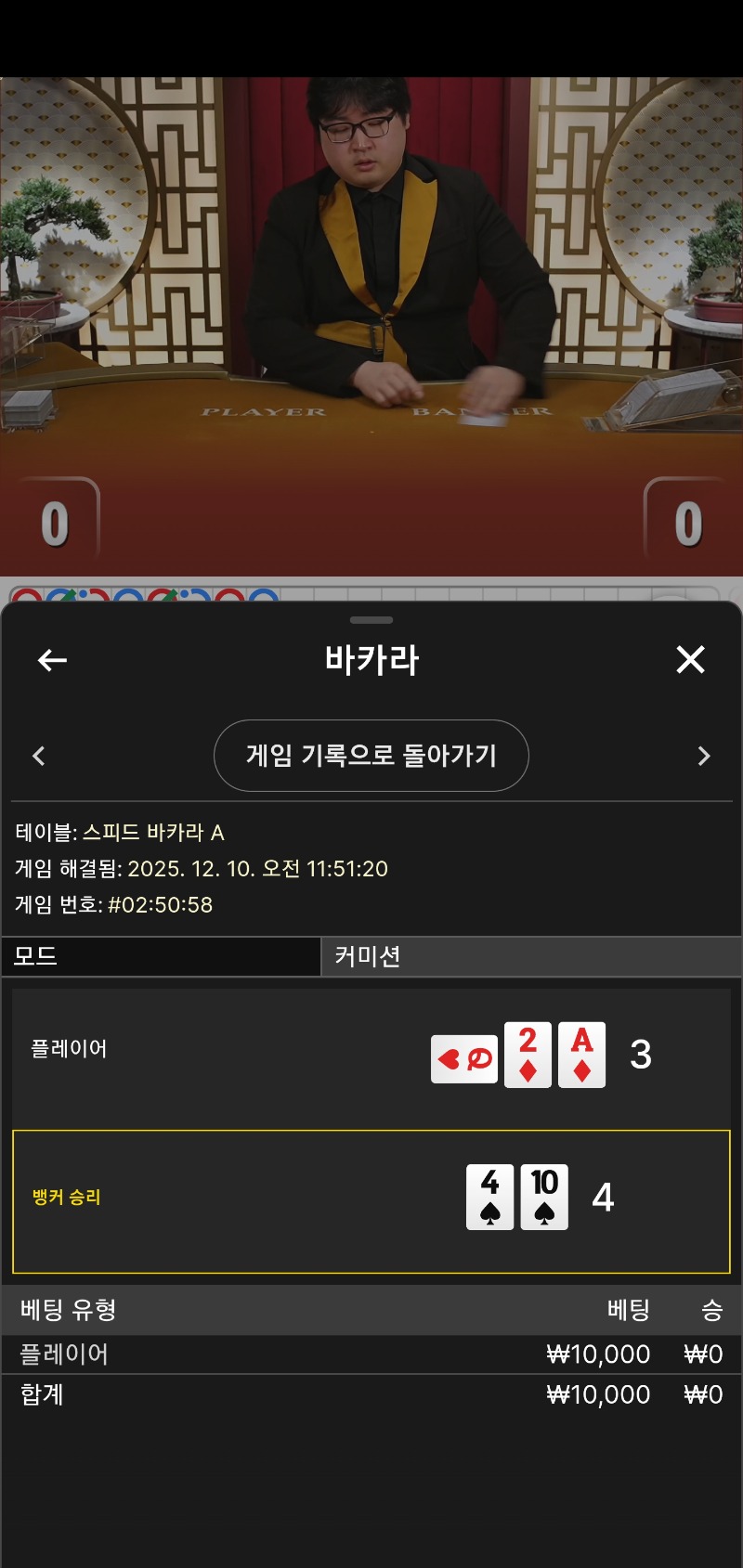Viewport: 743px width, 1568px height.
Task: Close the 바카라 history panel
Action: tap(690, 660)
